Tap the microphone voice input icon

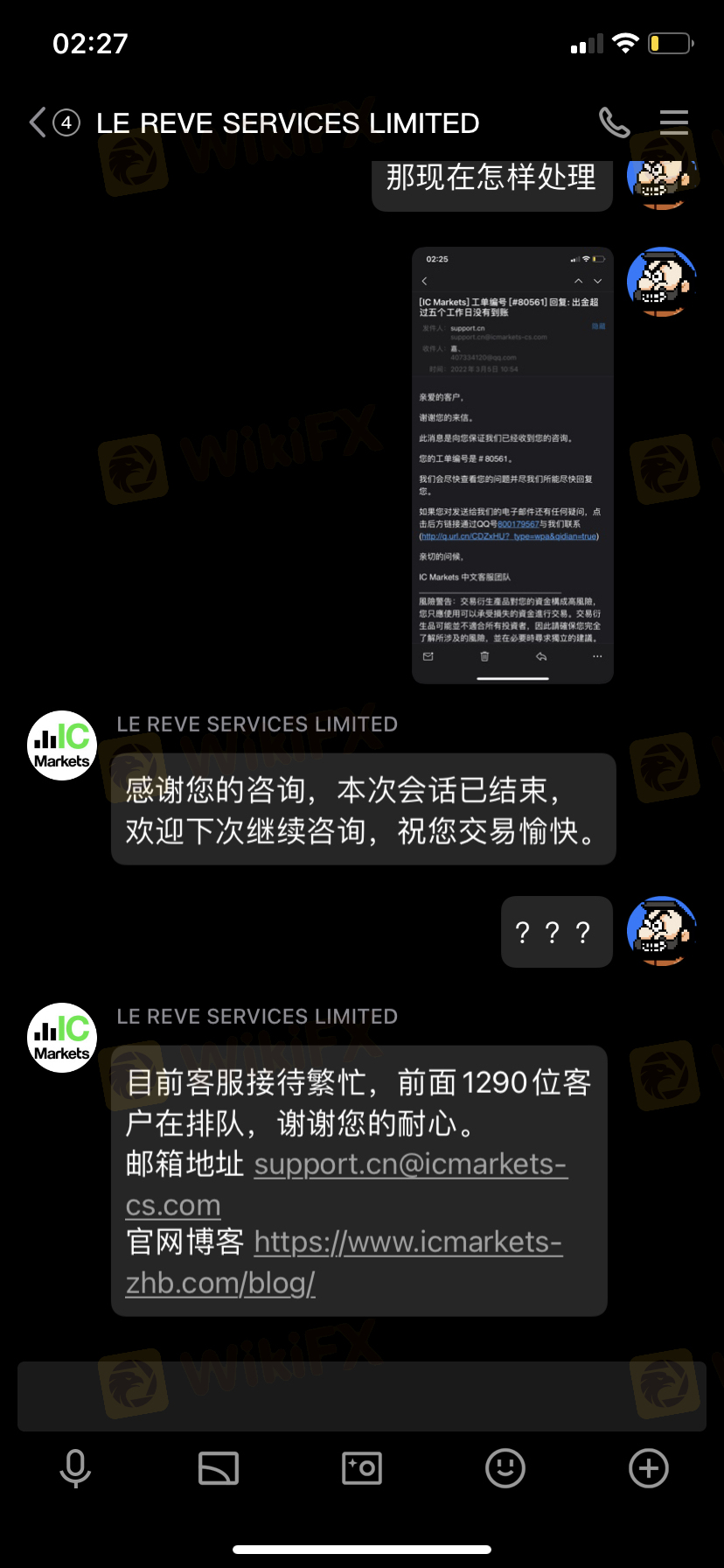click(75, 1467)
